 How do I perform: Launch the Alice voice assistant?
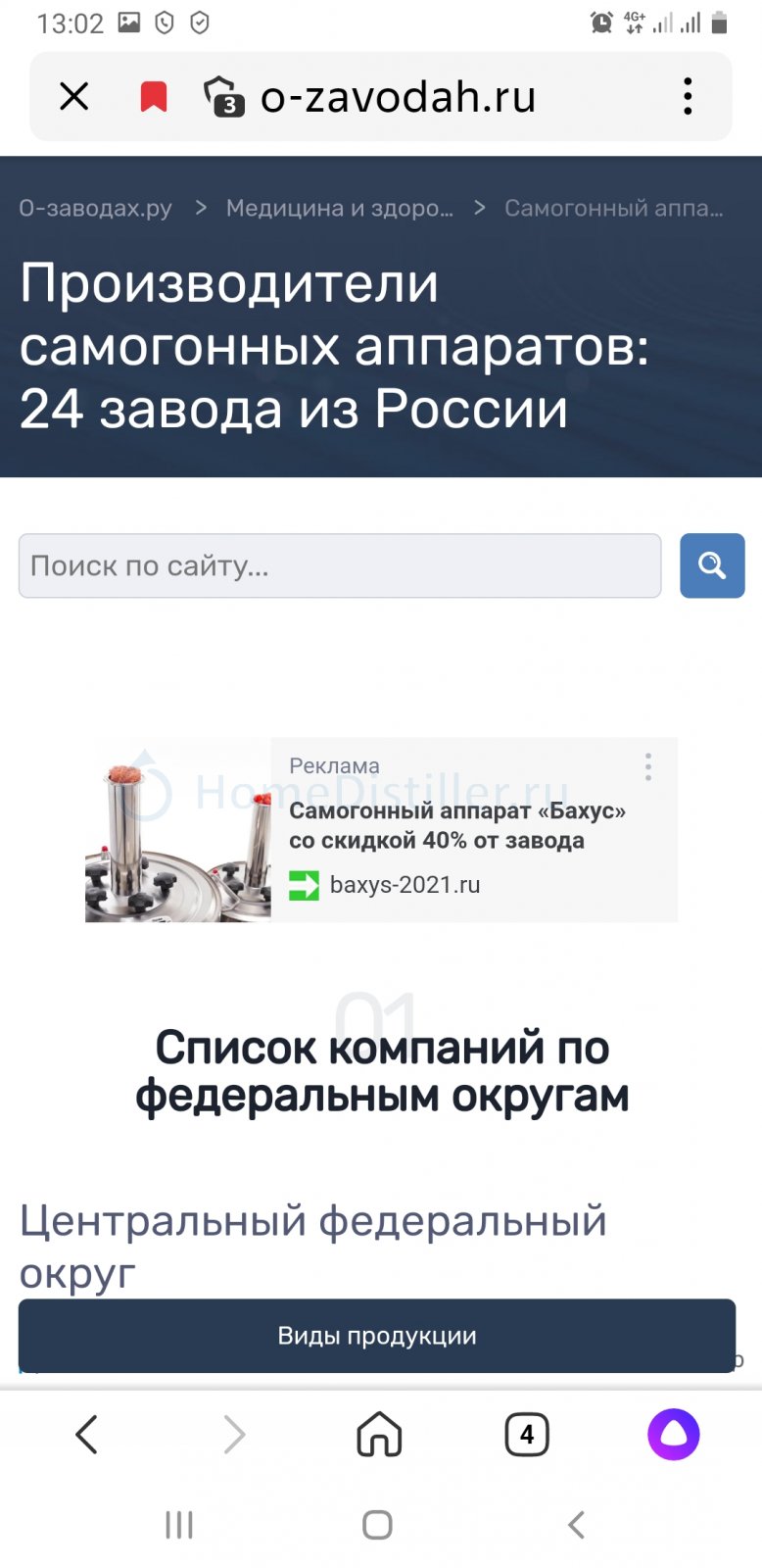tap(674, 1435)
